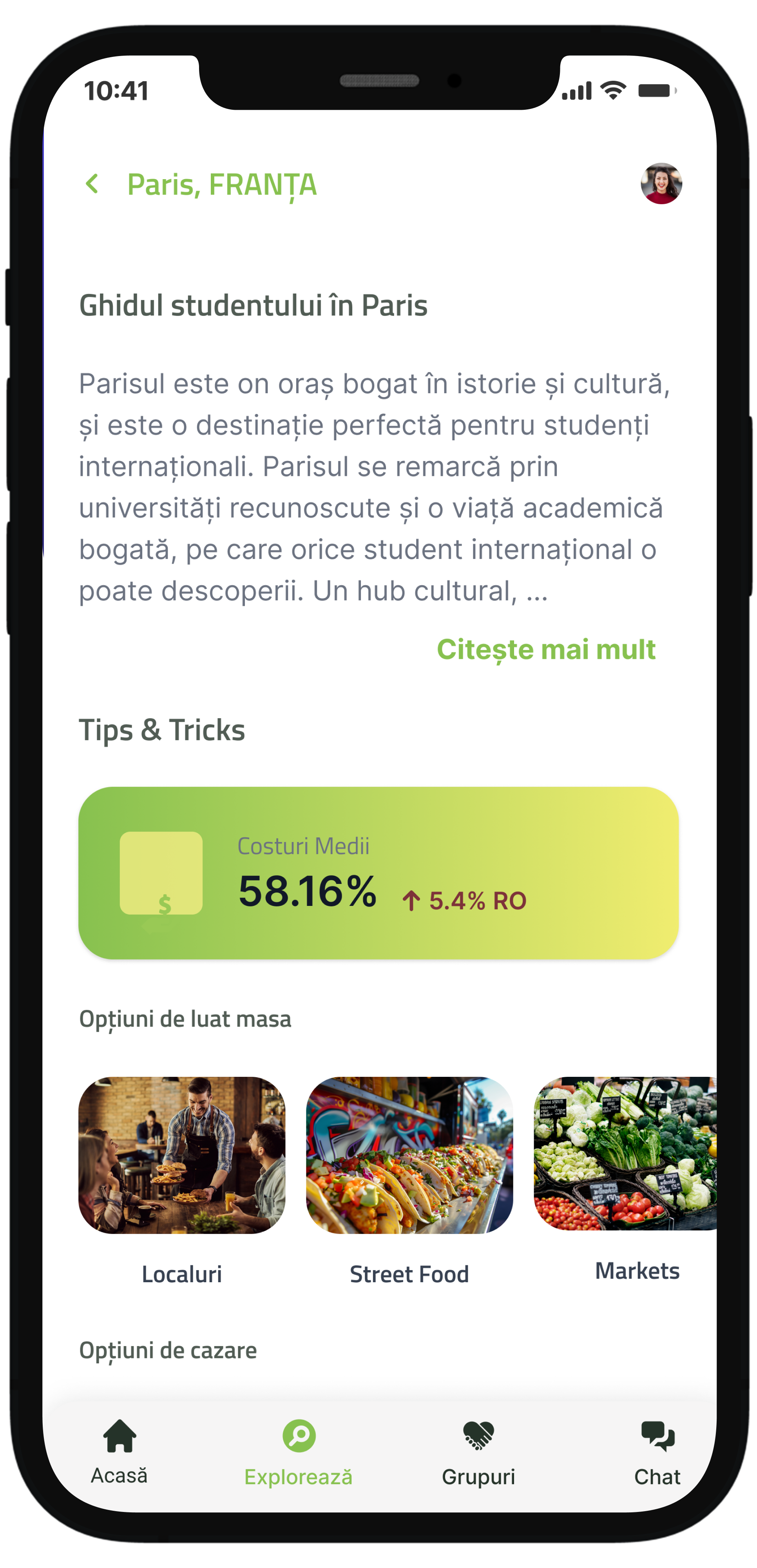Tap Citește mai mult to expand the guide
The height and width of the screenshot is (1568, 757).
coord(546,649)
